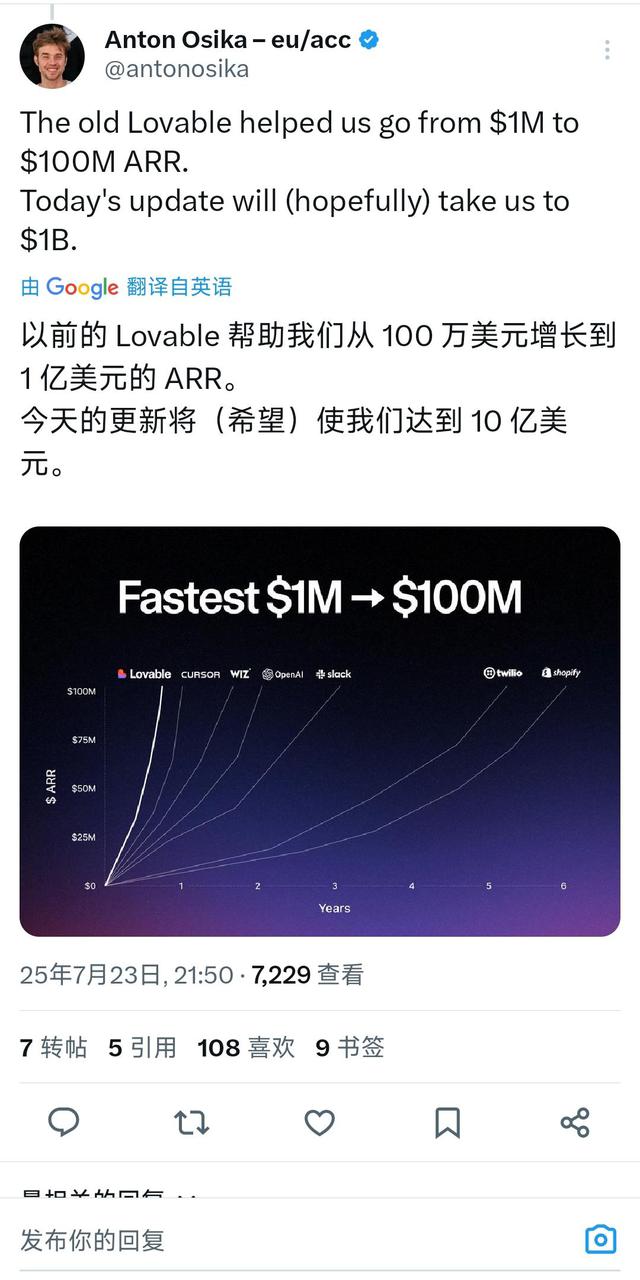Screen dimensions: 640x1280
Task: Open the Fastest $1M to $100M chart image
Action: (320, 731)
